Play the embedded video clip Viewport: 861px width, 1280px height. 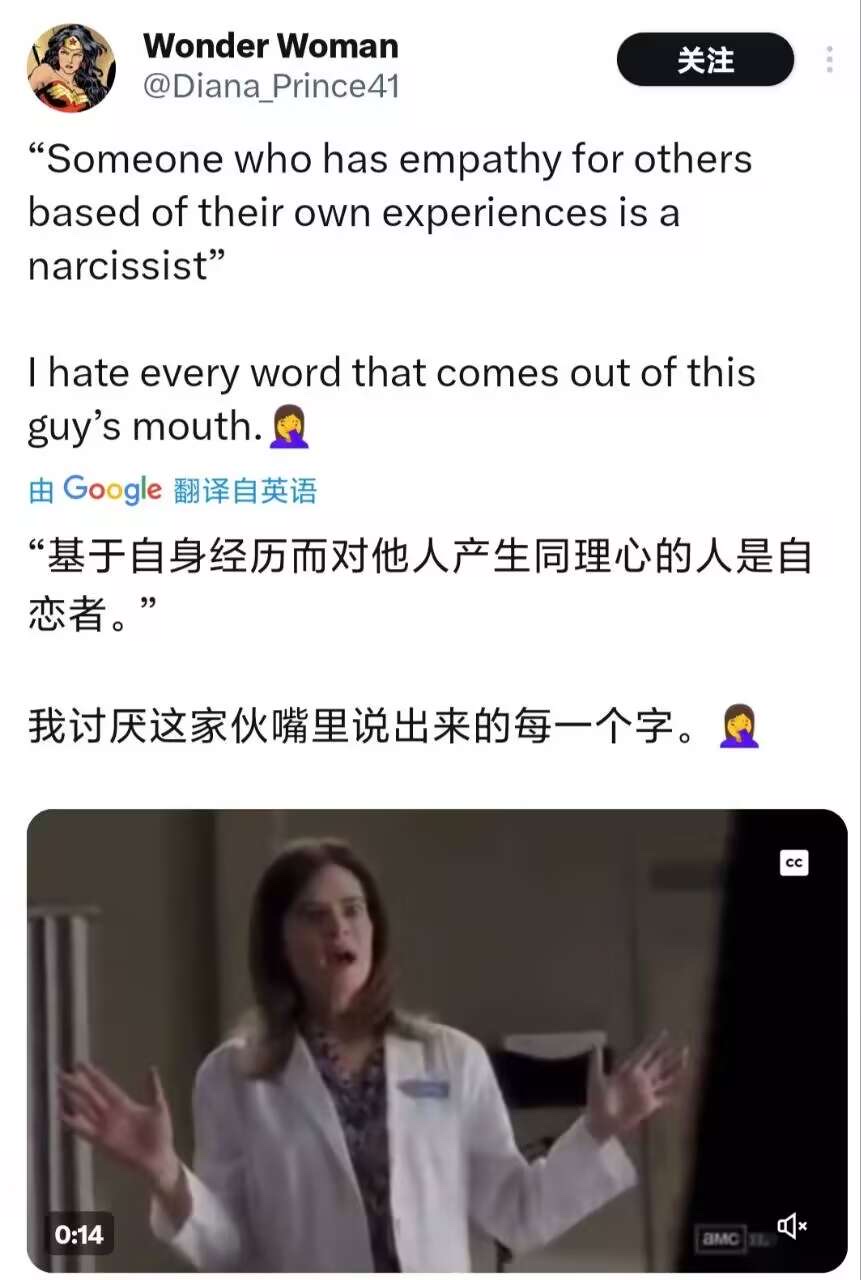point(436,1040)
